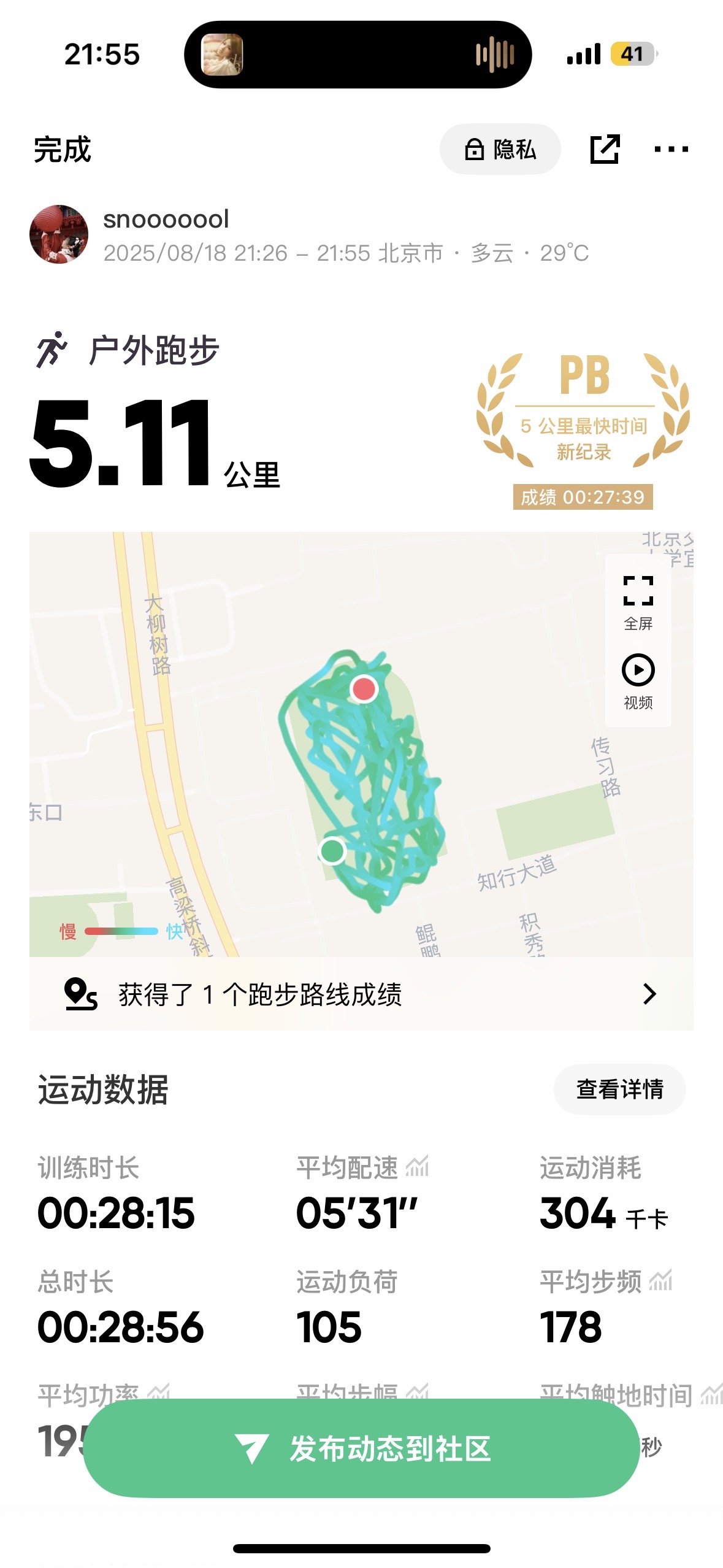View the 5 公里 PB record badge
Viewport: 723px width, 1568px height.
pos(583,431)
